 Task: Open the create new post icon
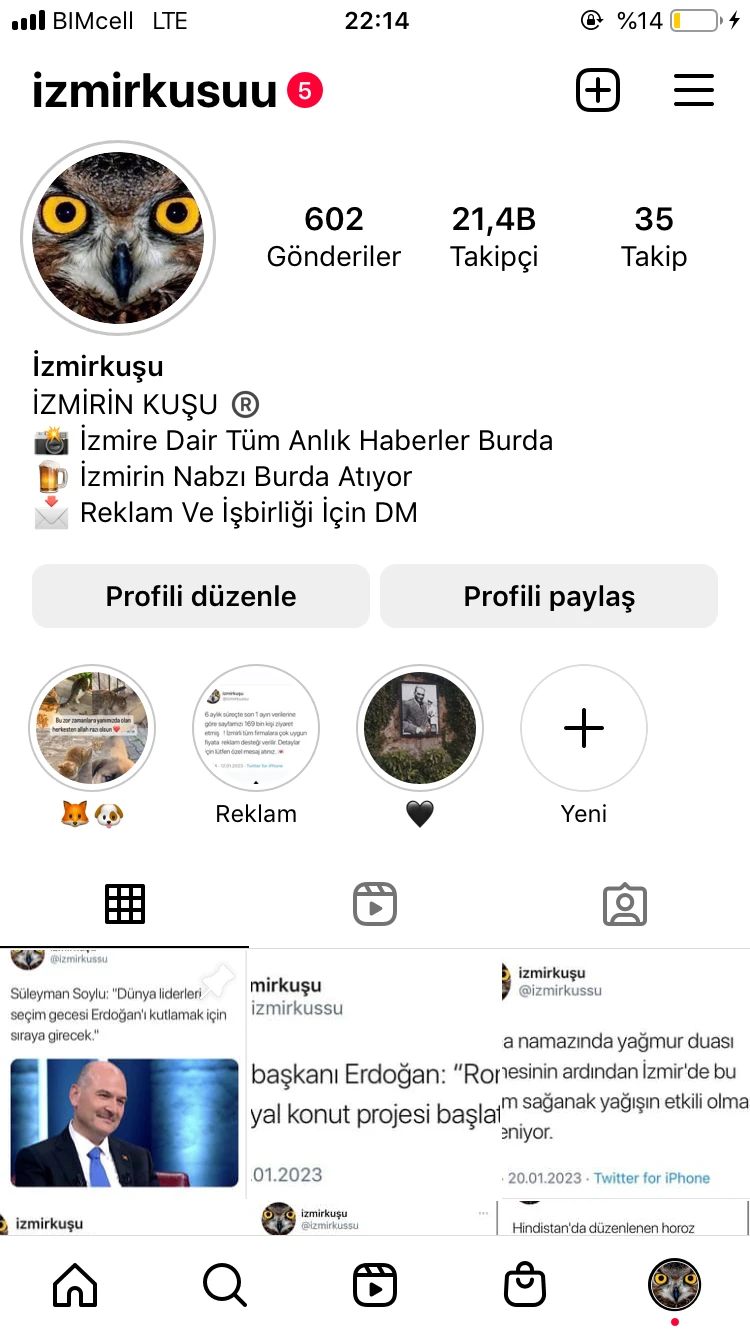598,90
